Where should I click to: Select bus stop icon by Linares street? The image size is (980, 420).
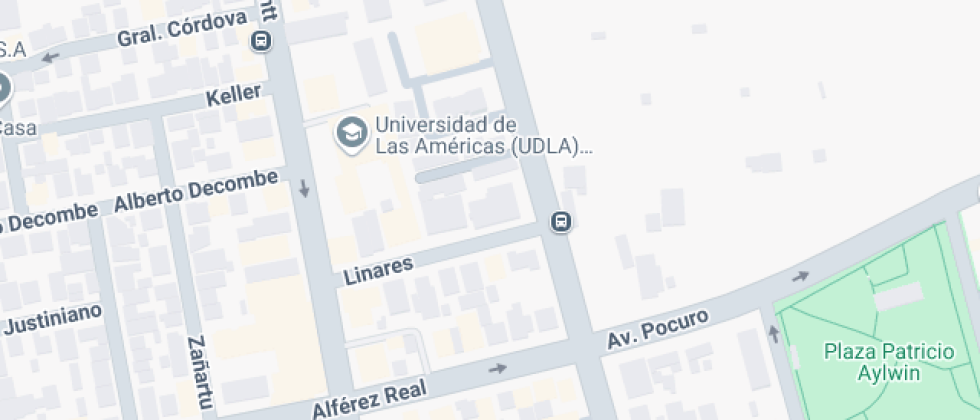click(561, 221)
